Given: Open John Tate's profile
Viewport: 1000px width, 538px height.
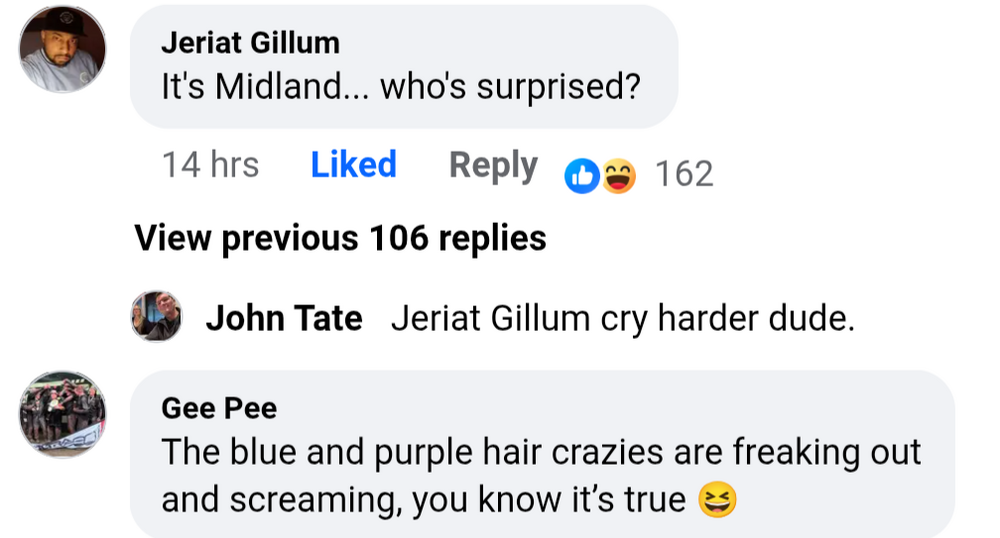Looking at the screenshot, I should [284, 318].
